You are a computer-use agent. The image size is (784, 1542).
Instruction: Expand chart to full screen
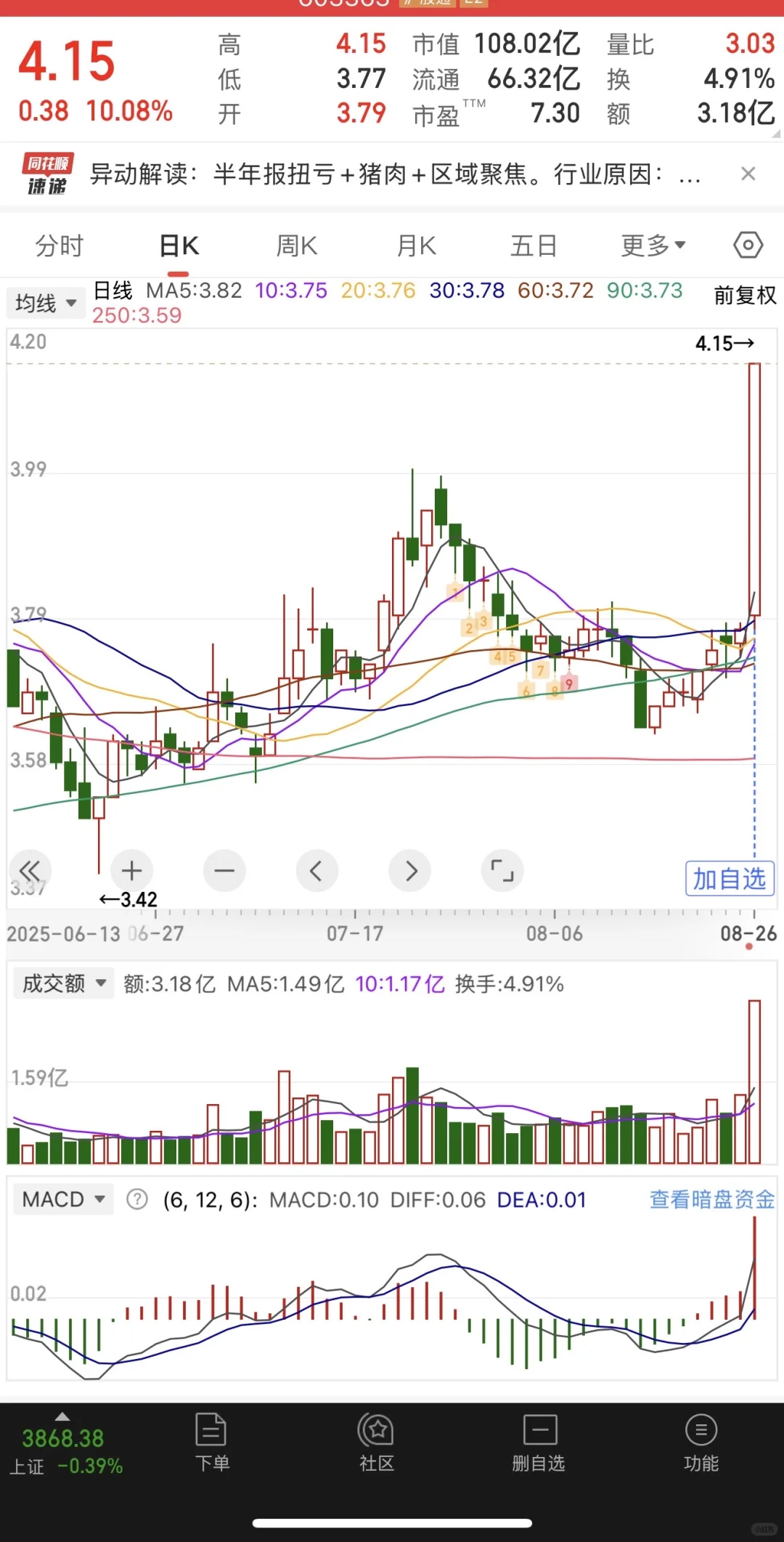click(502, 870)
